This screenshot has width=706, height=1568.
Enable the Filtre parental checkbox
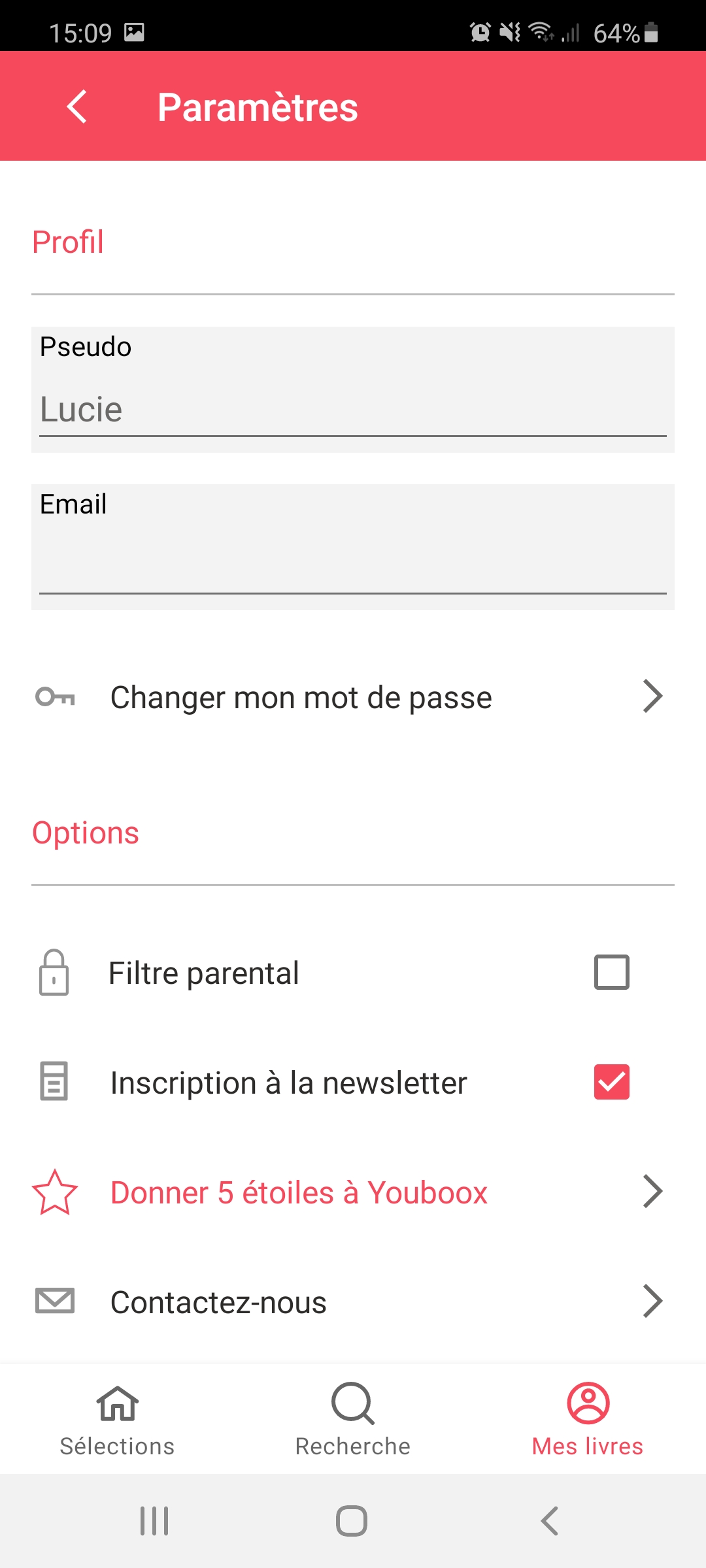[612, 972]
